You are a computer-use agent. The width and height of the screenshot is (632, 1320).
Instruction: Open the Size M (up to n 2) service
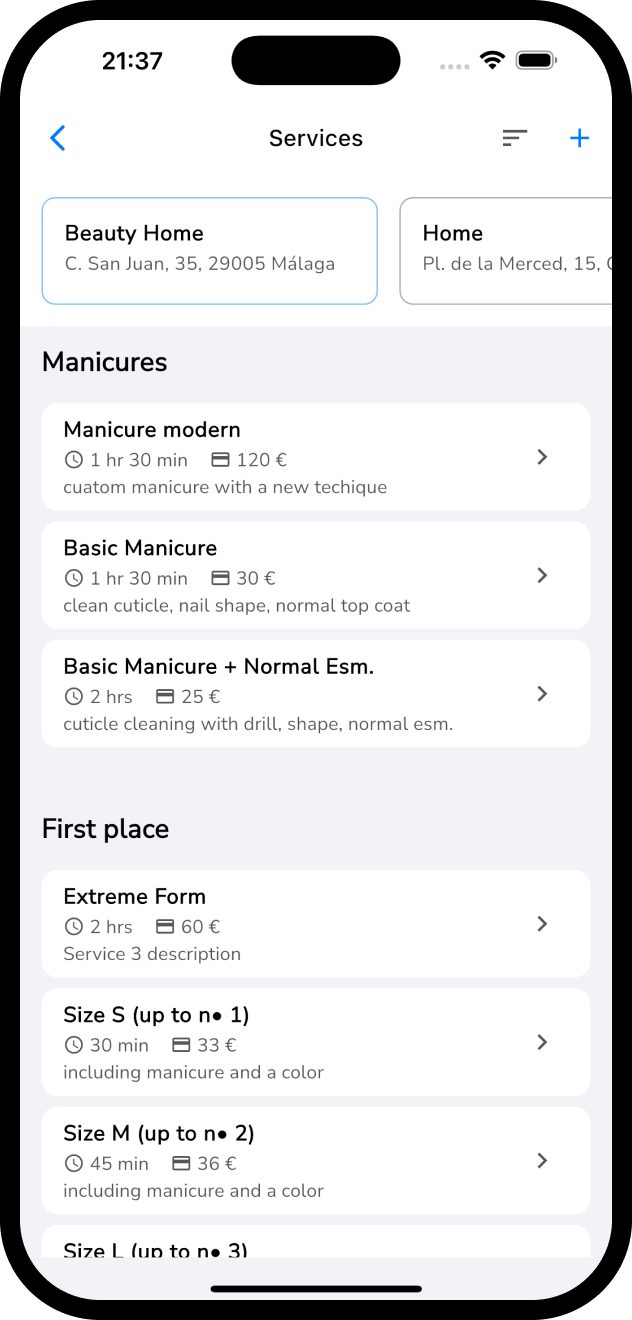click(x=315, y=1160)
